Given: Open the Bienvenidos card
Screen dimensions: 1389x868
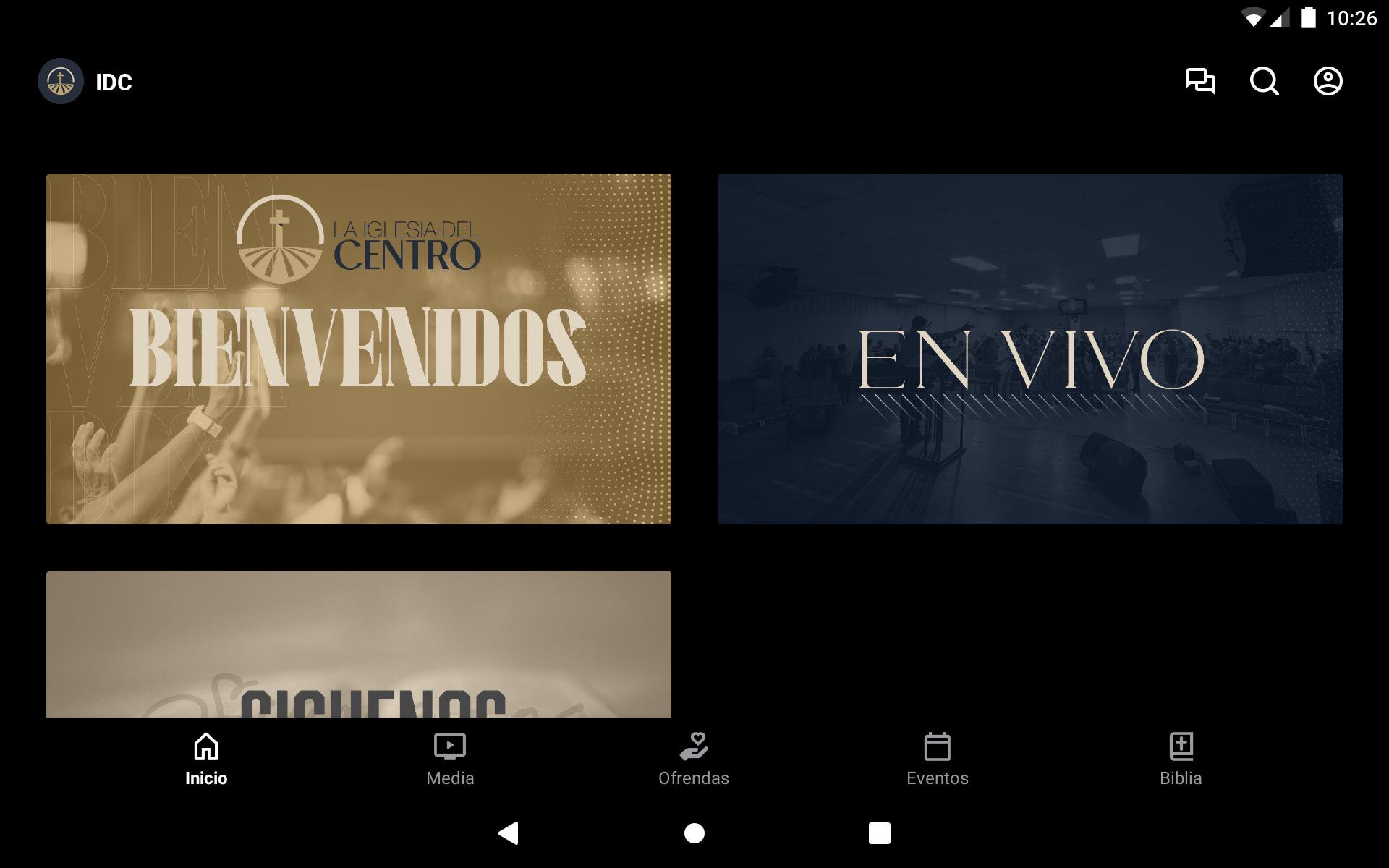Looking at the screenshot, I should (359, 349).
